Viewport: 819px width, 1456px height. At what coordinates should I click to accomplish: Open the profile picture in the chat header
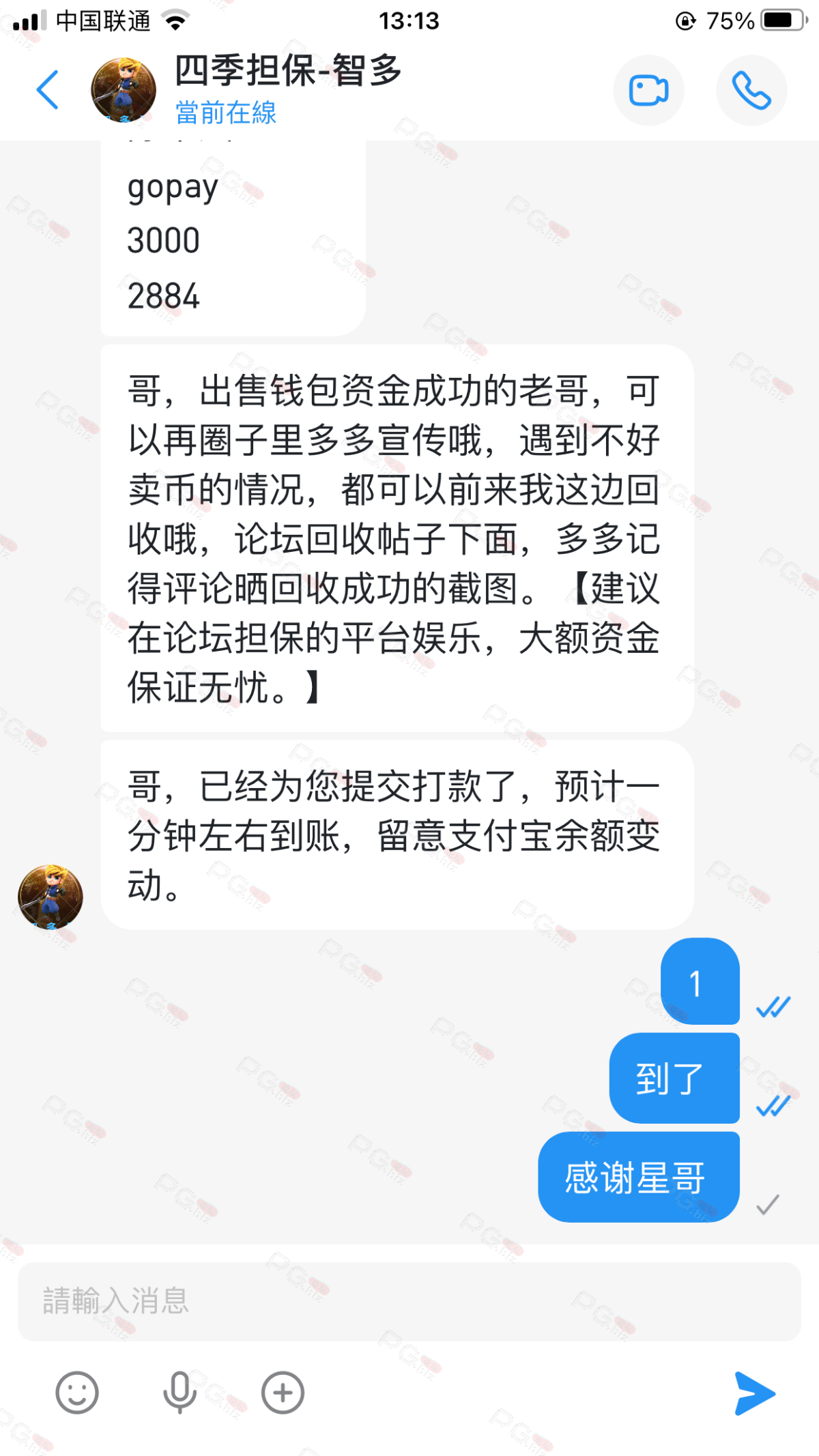point(124,89)
